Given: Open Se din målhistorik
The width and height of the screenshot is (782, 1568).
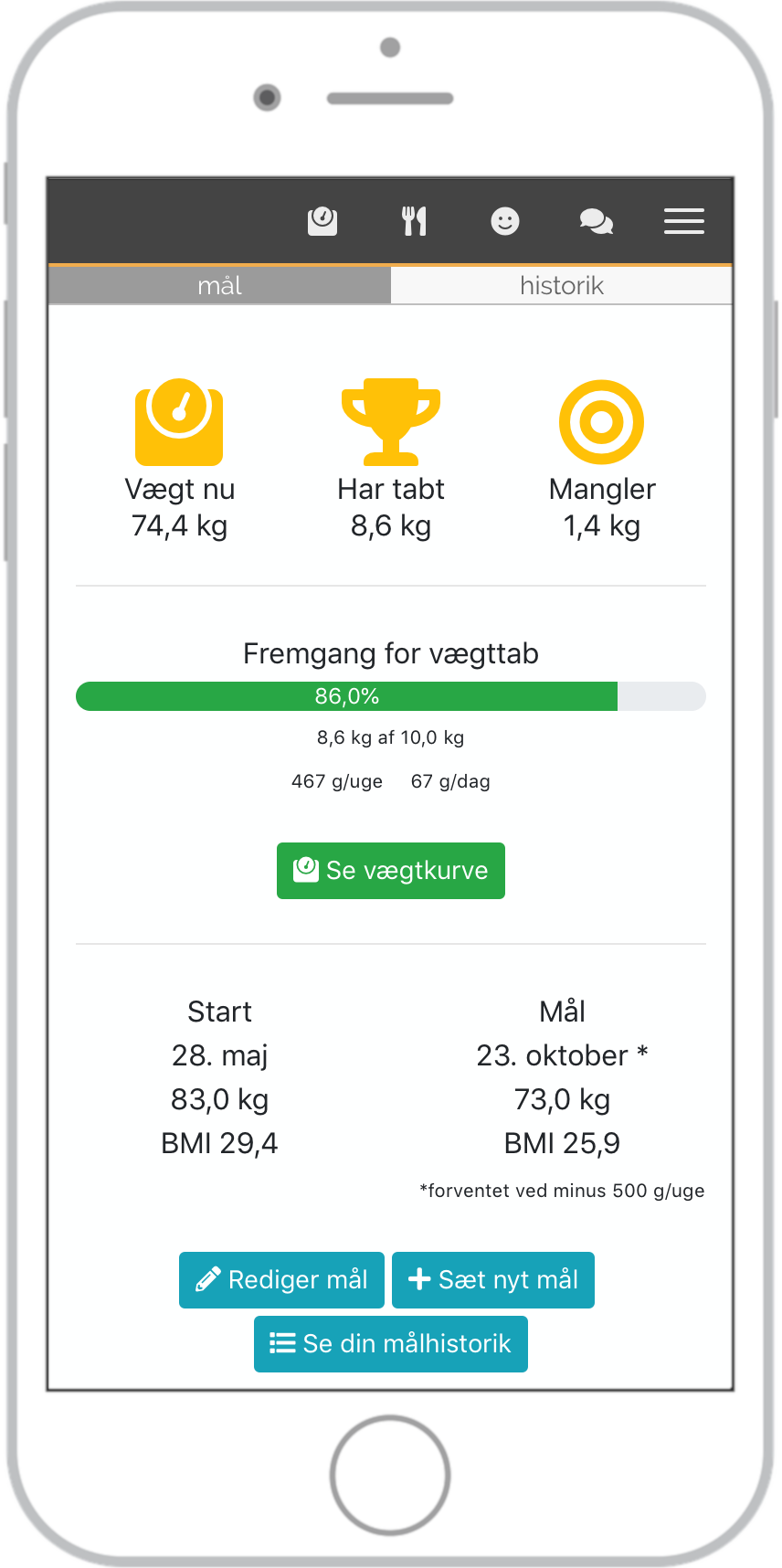Looking at the screenshot, I should pos(391,1343).
